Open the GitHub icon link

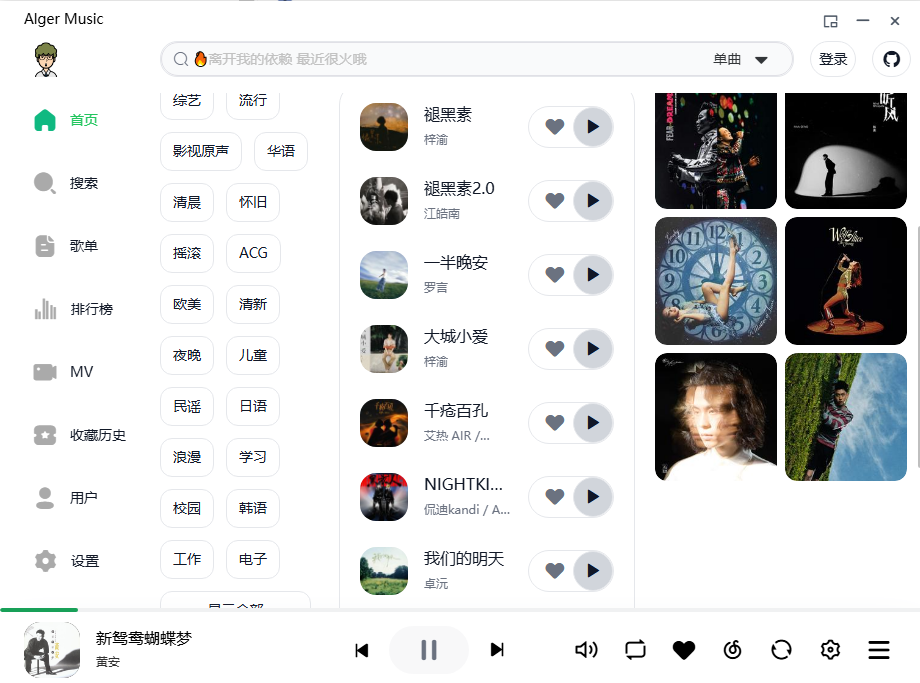click(x=892, y=59)
